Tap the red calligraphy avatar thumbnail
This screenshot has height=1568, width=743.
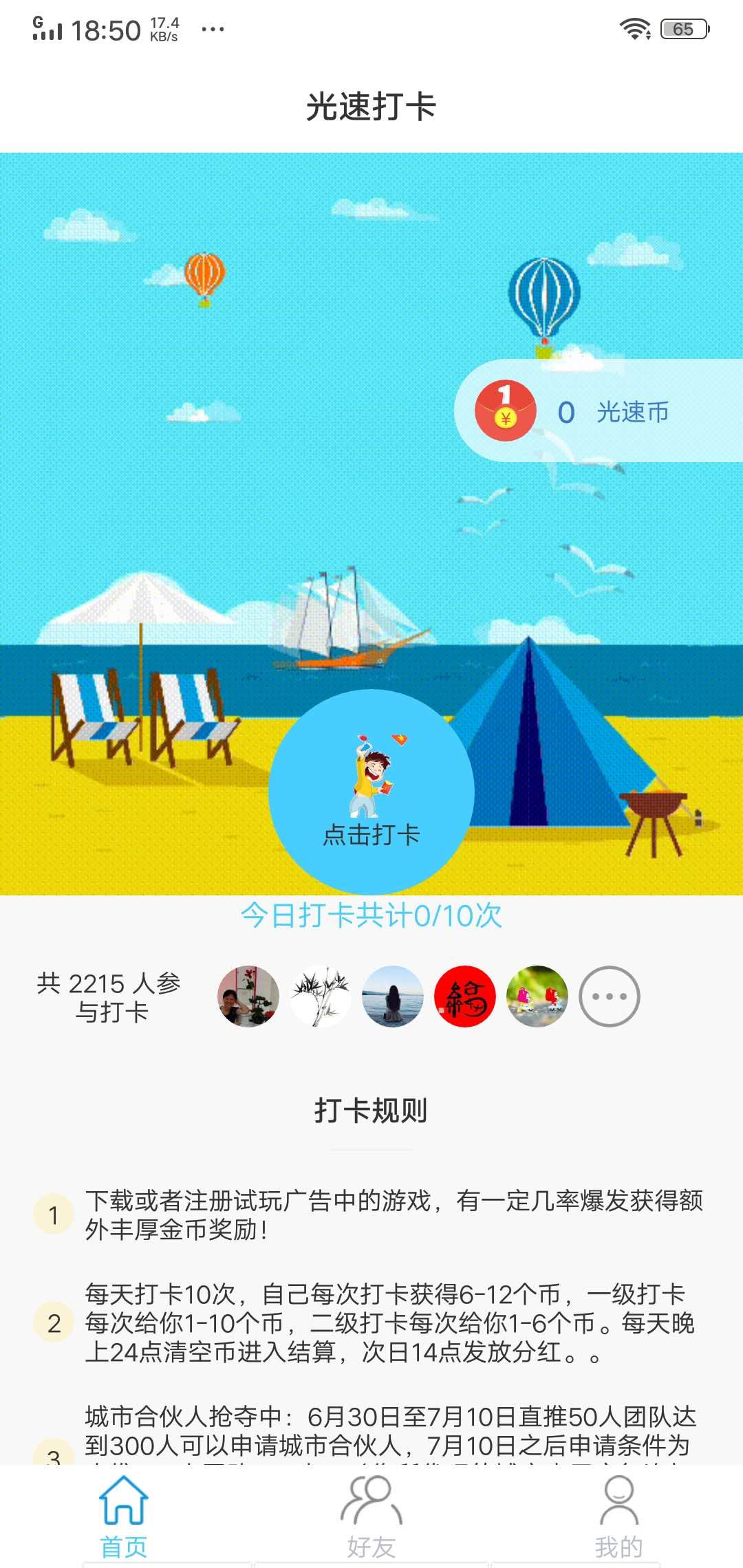(465, 997)
